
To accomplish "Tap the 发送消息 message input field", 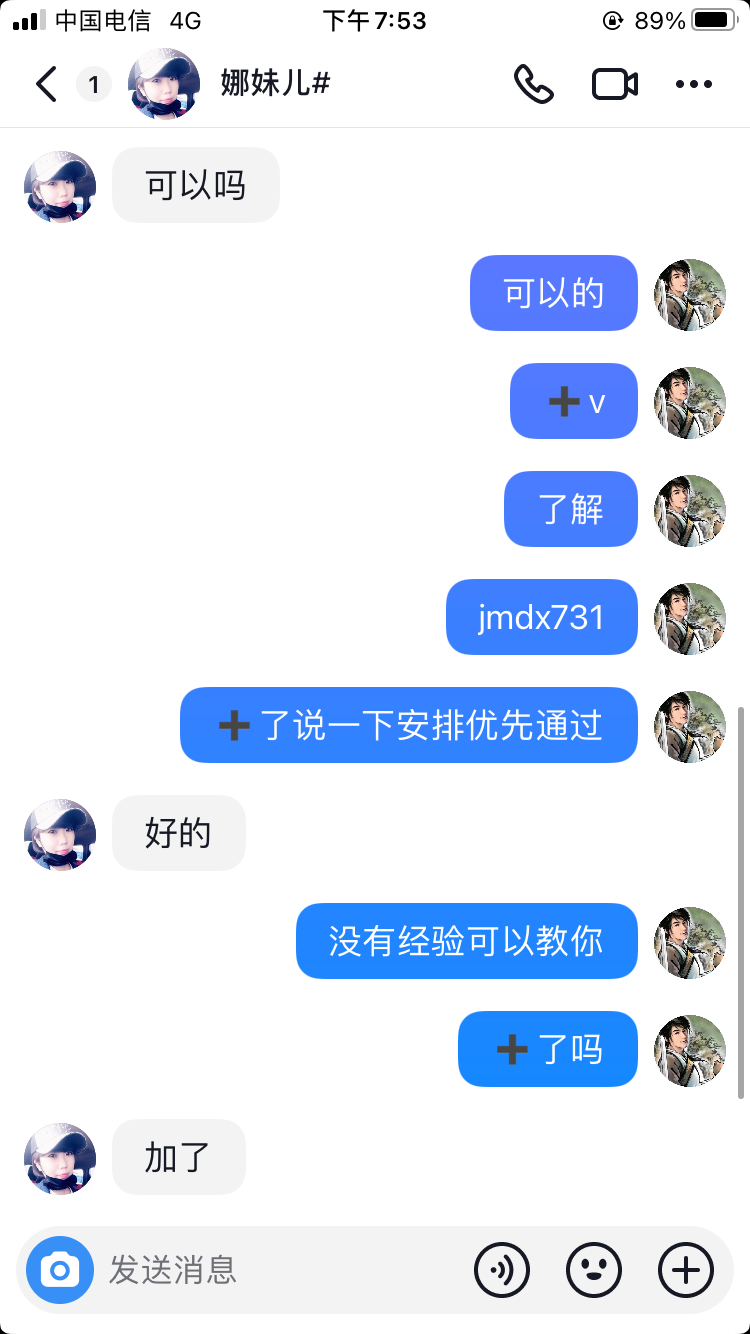I will click(280, 1270).
